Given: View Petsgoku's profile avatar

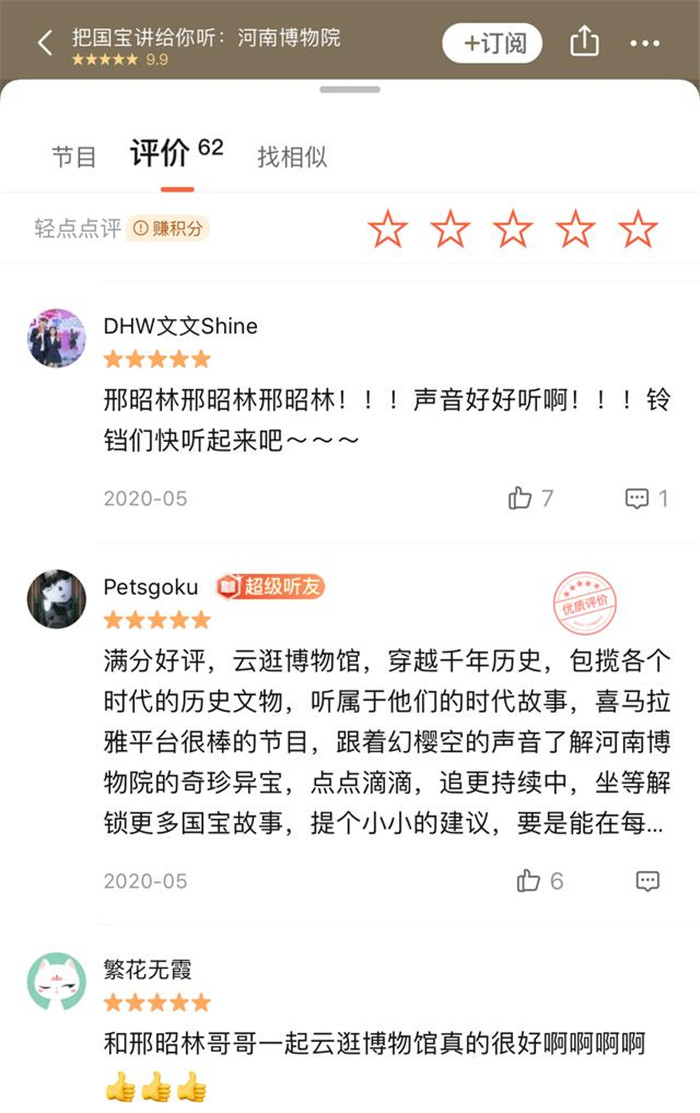Looking at the screenshot, I should coord(56,599).
